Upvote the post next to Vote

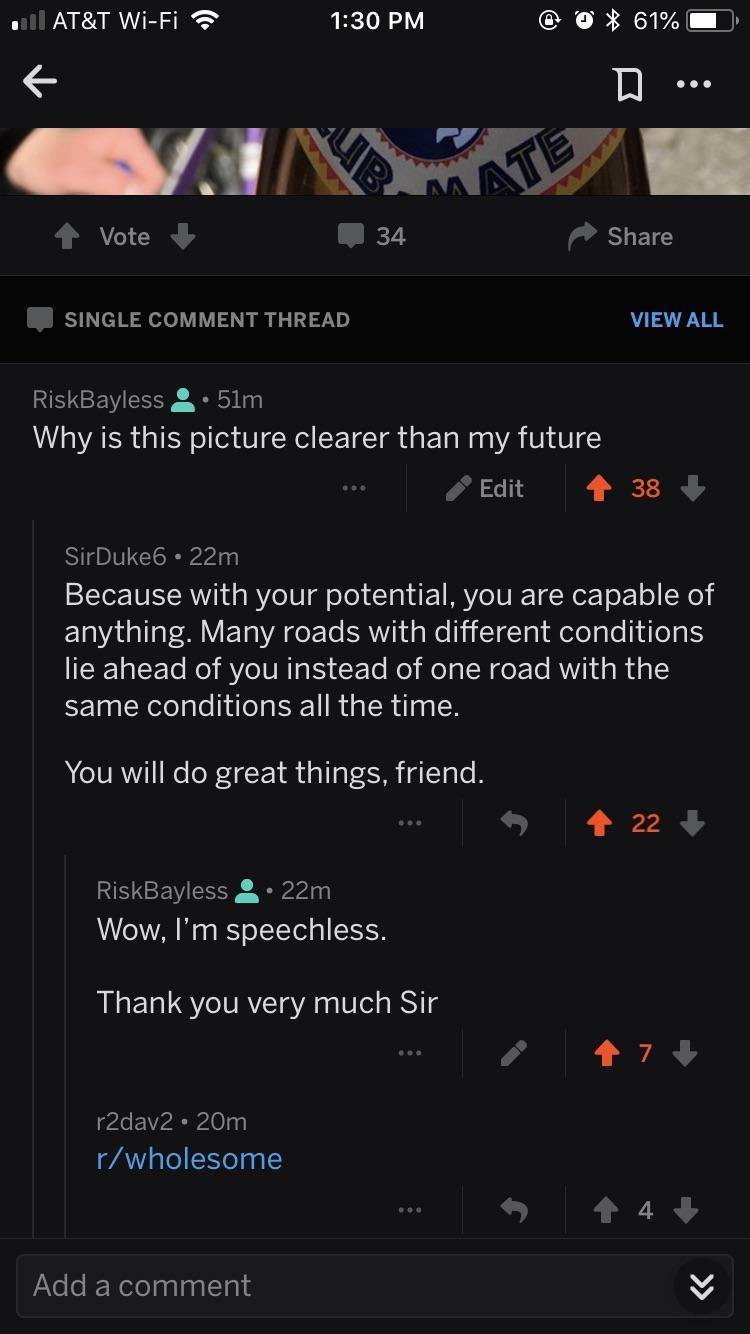[x=67, y=236]
